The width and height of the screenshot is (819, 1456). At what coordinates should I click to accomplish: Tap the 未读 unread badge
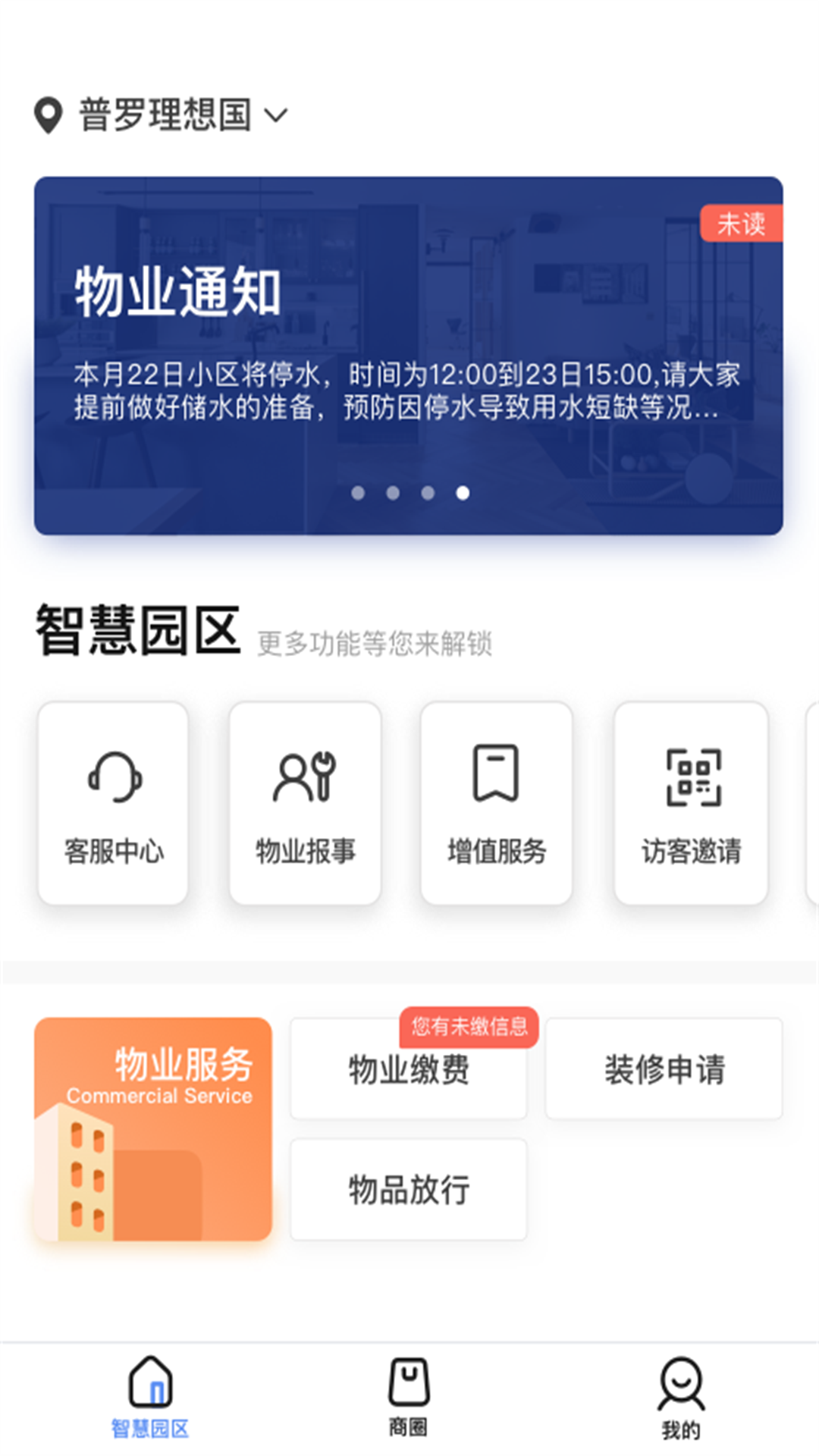click(x=742, y=223)
